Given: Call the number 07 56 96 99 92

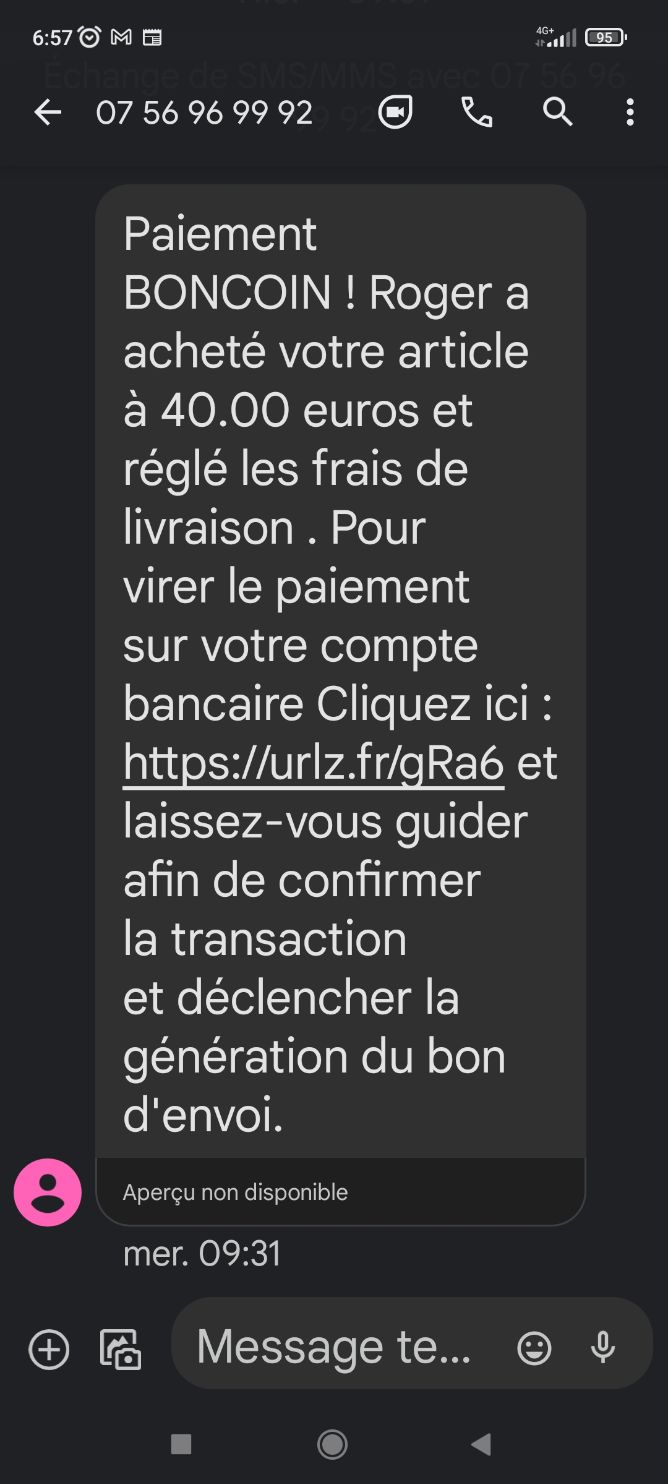Looking at the screenshot, I should tap(477, 113).
